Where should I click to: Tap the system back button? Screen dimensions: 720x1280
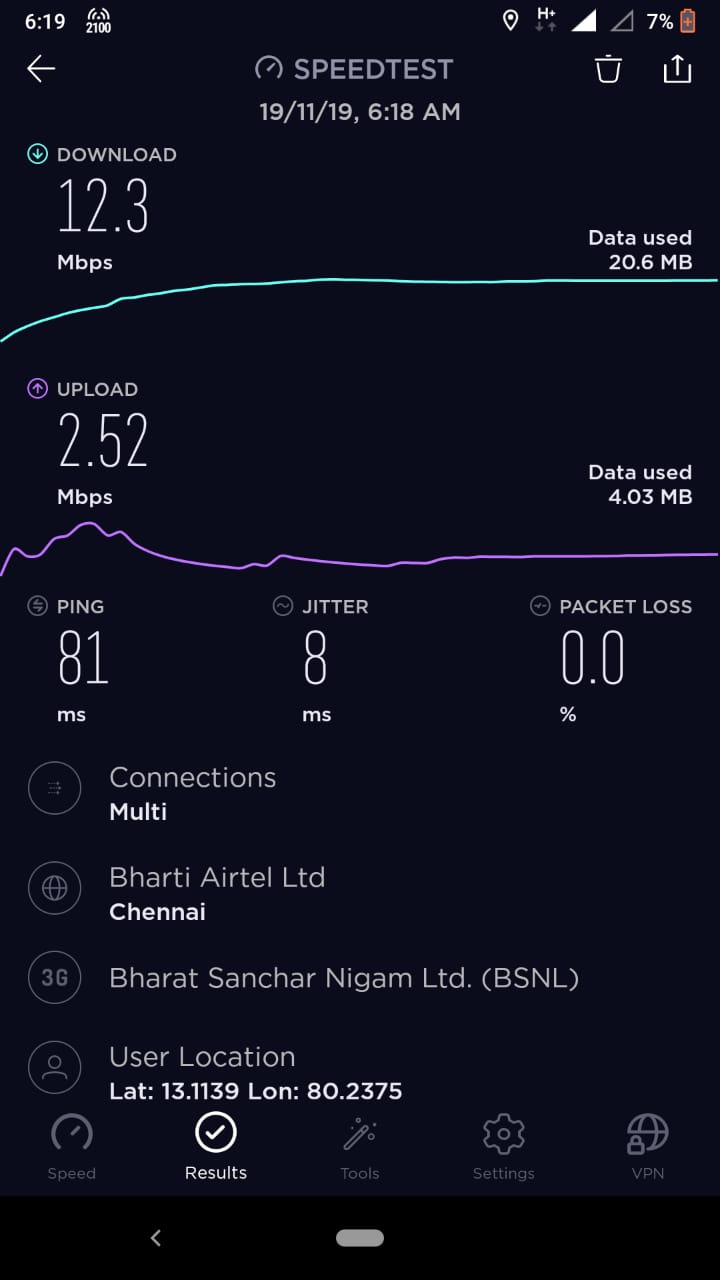point(156,1238)
